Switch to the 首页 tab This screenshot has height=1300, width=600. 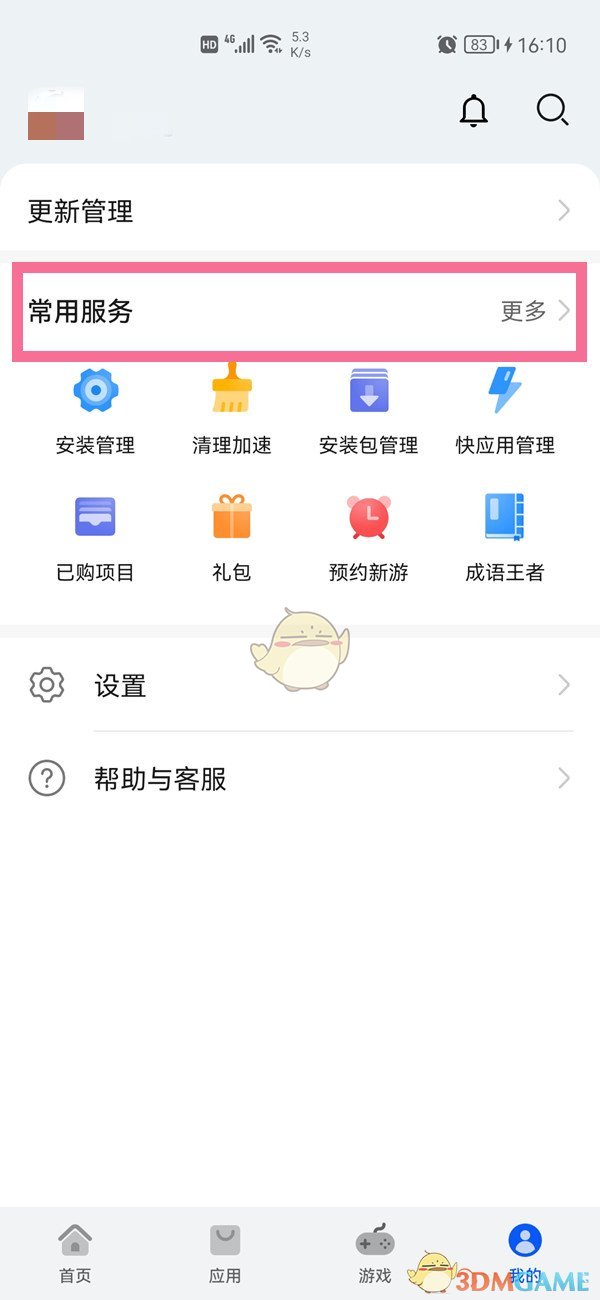pyautogui.click(x=75, y=1254)
